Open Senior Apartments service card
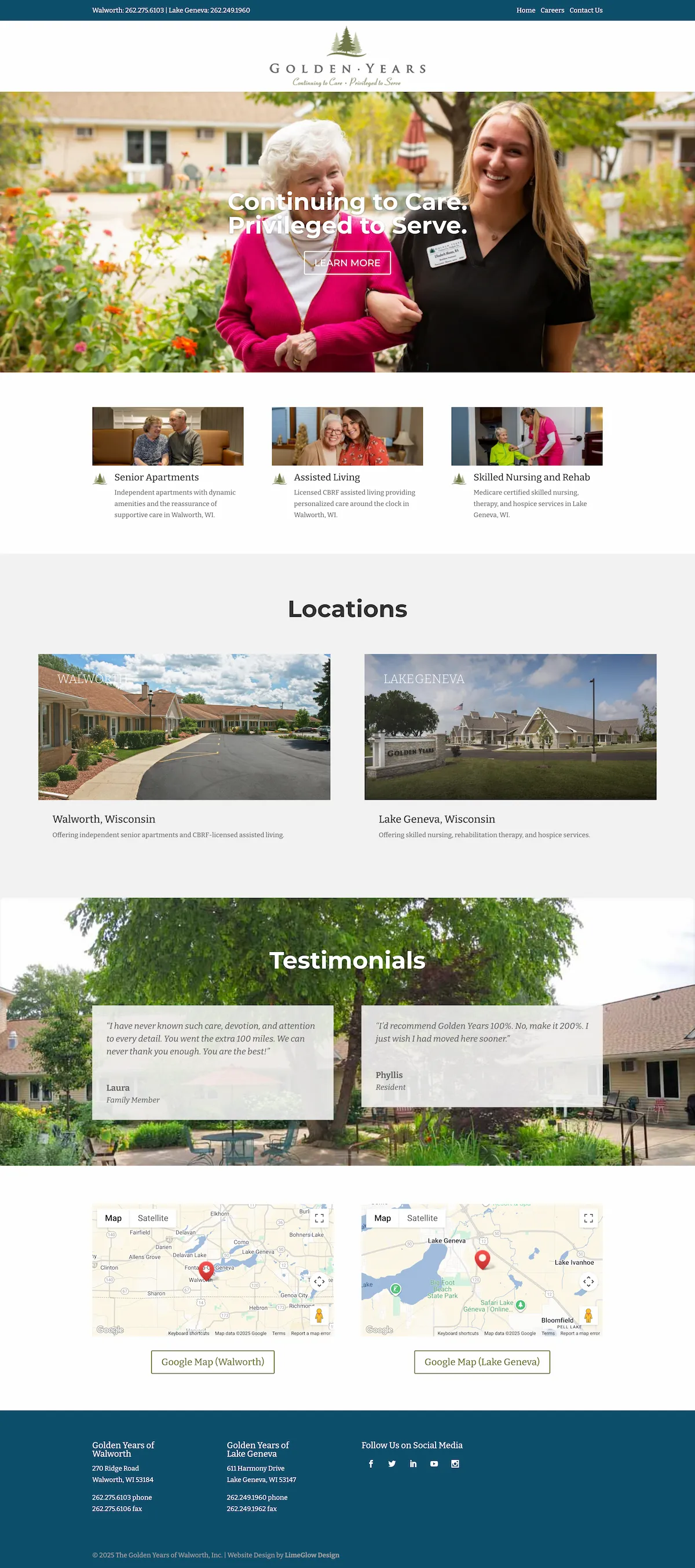The image size is (695, 1568). pyautogui.click(x=156, y=477)
